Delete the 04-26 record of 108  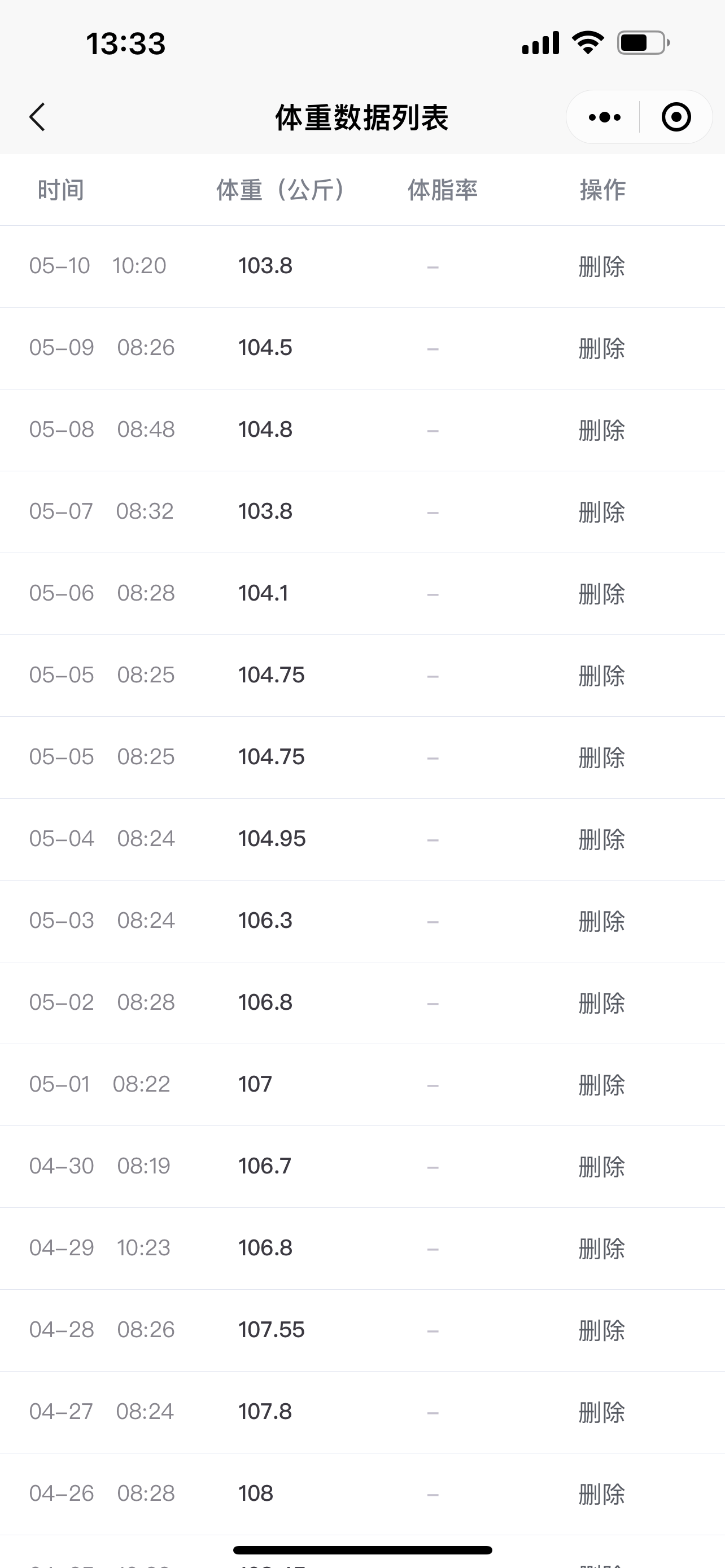(601, 1495)
